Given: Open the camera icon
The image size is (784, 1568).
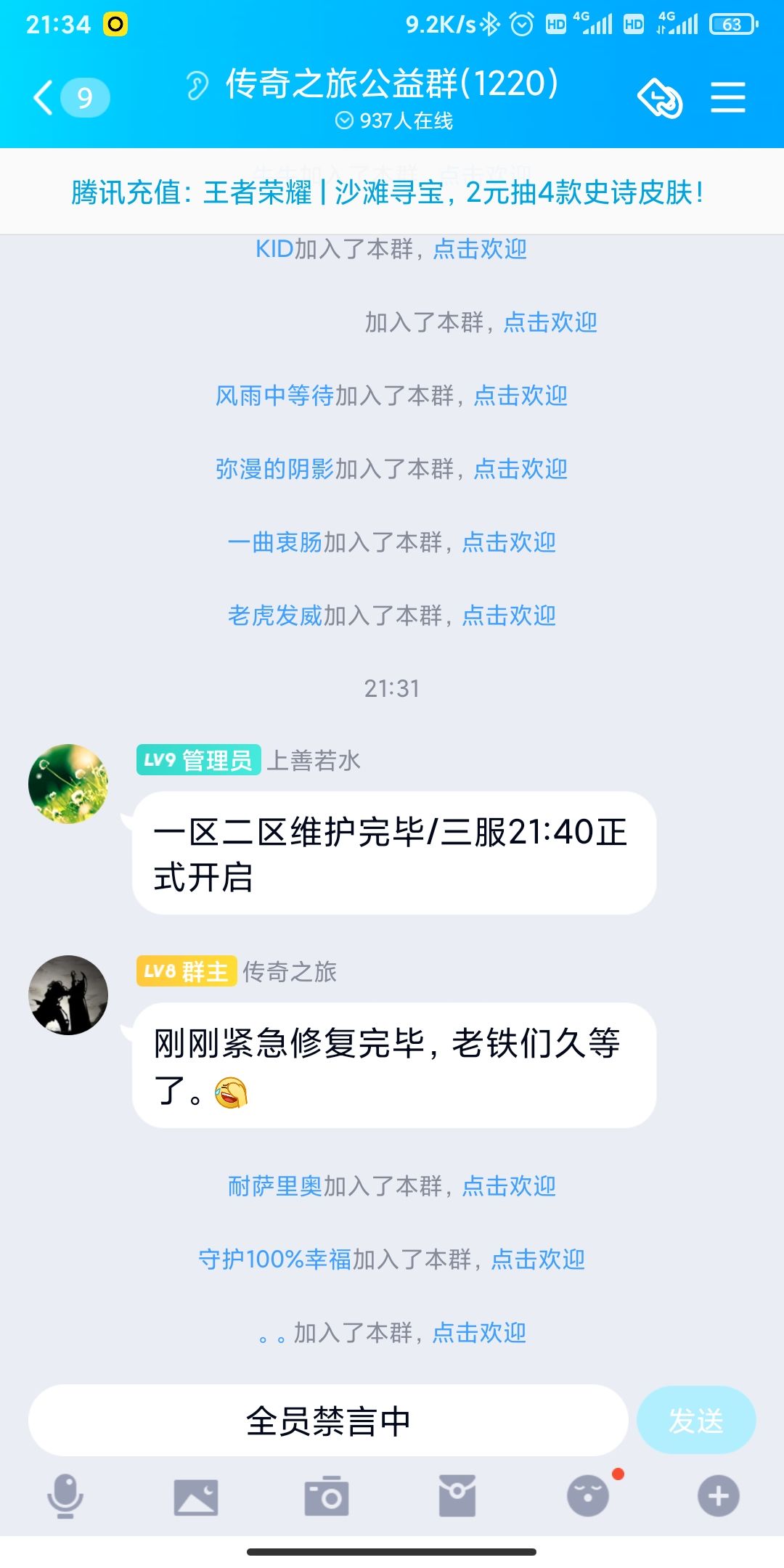Looking at the screenshot, I should coord(327,1497).
